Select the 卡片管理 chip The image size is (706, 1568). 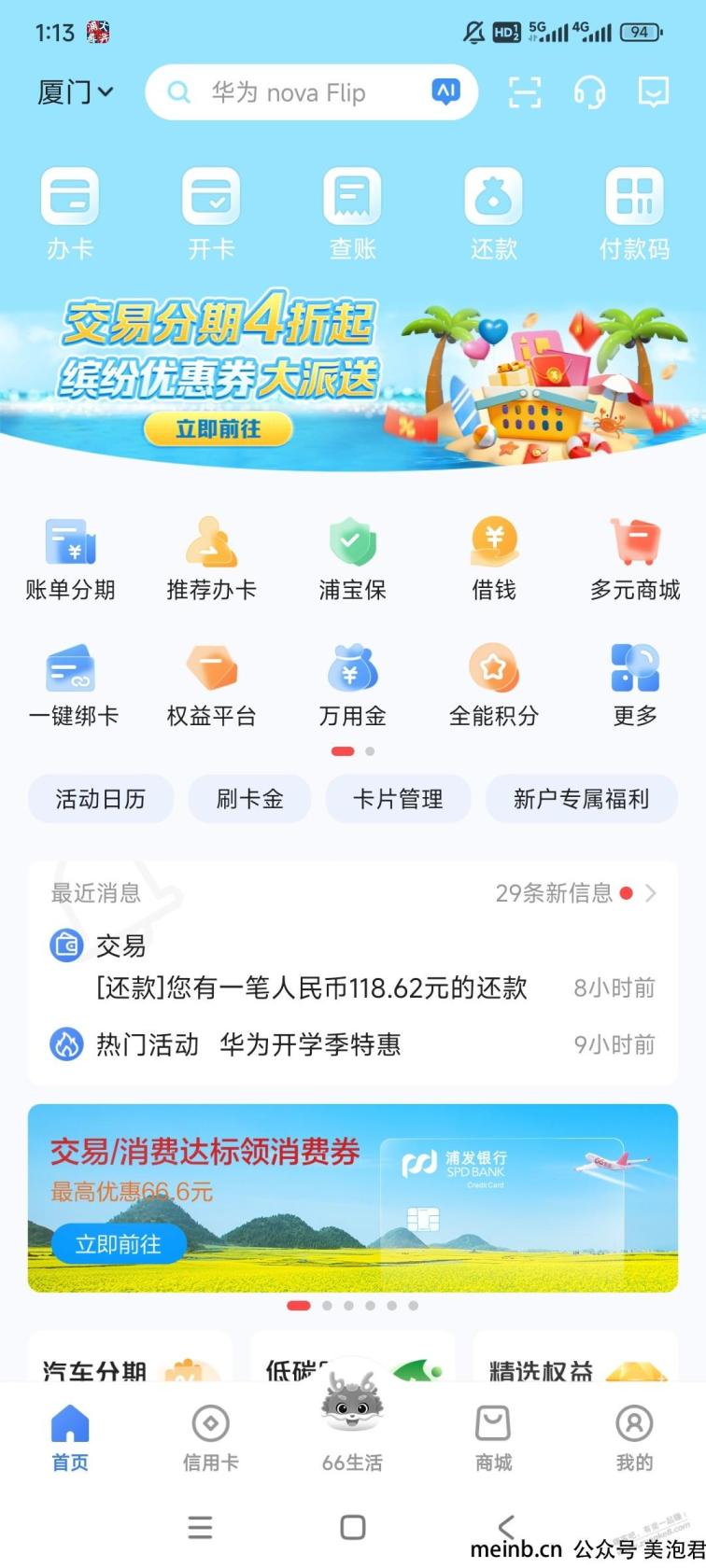(x=398, y=799)
